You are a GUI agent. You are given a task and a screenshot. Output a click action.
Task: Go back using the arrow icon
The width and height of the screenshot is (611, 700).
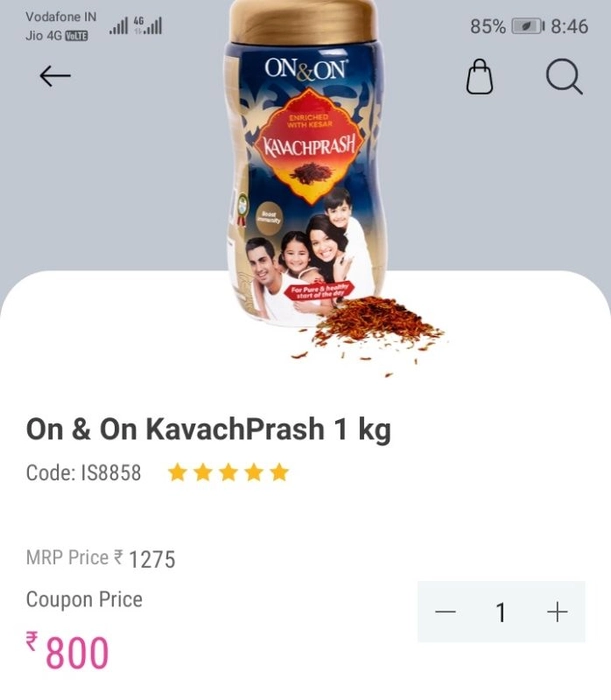point(55,76)
